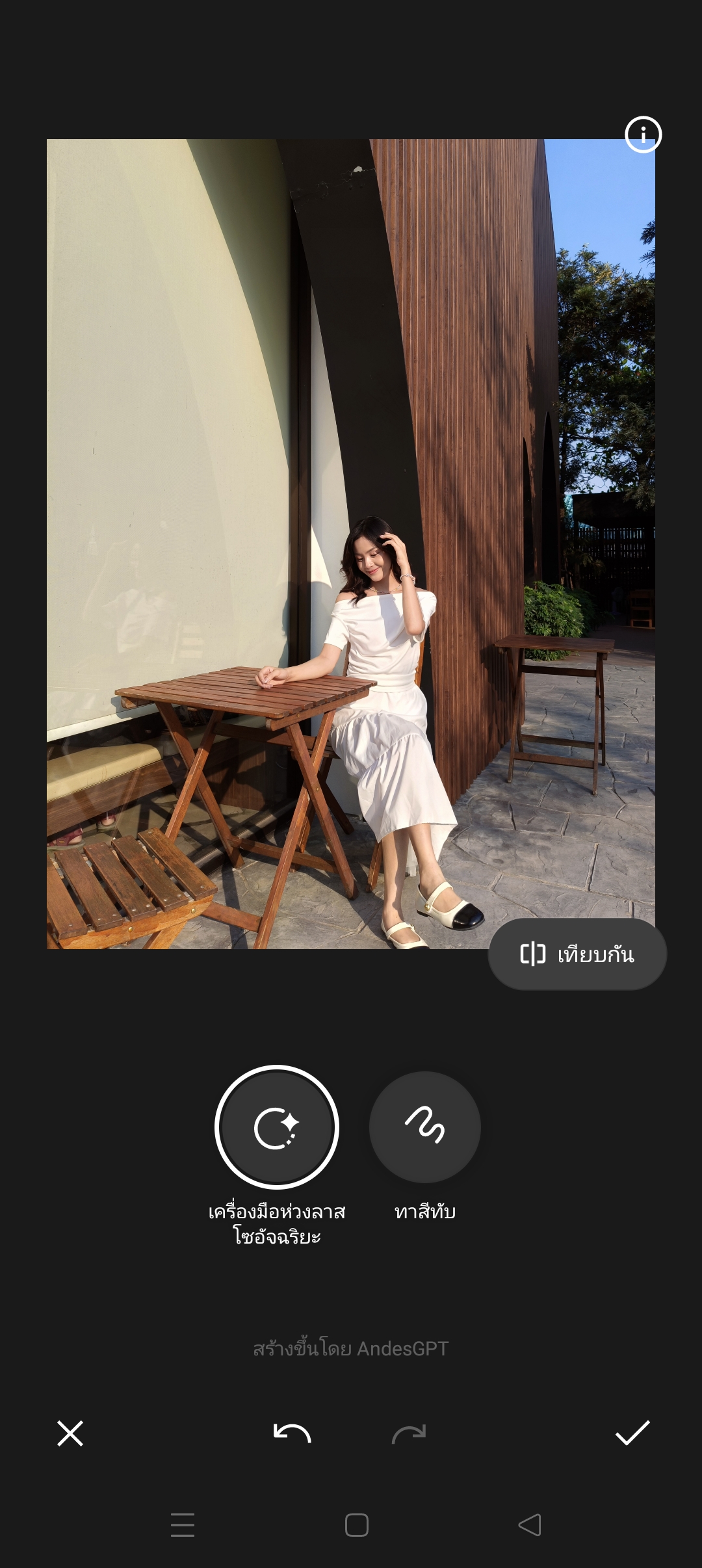This screenshot has width=702, height=1568.
Task: Redo the reverted edit
Action: pos(409,1433)
